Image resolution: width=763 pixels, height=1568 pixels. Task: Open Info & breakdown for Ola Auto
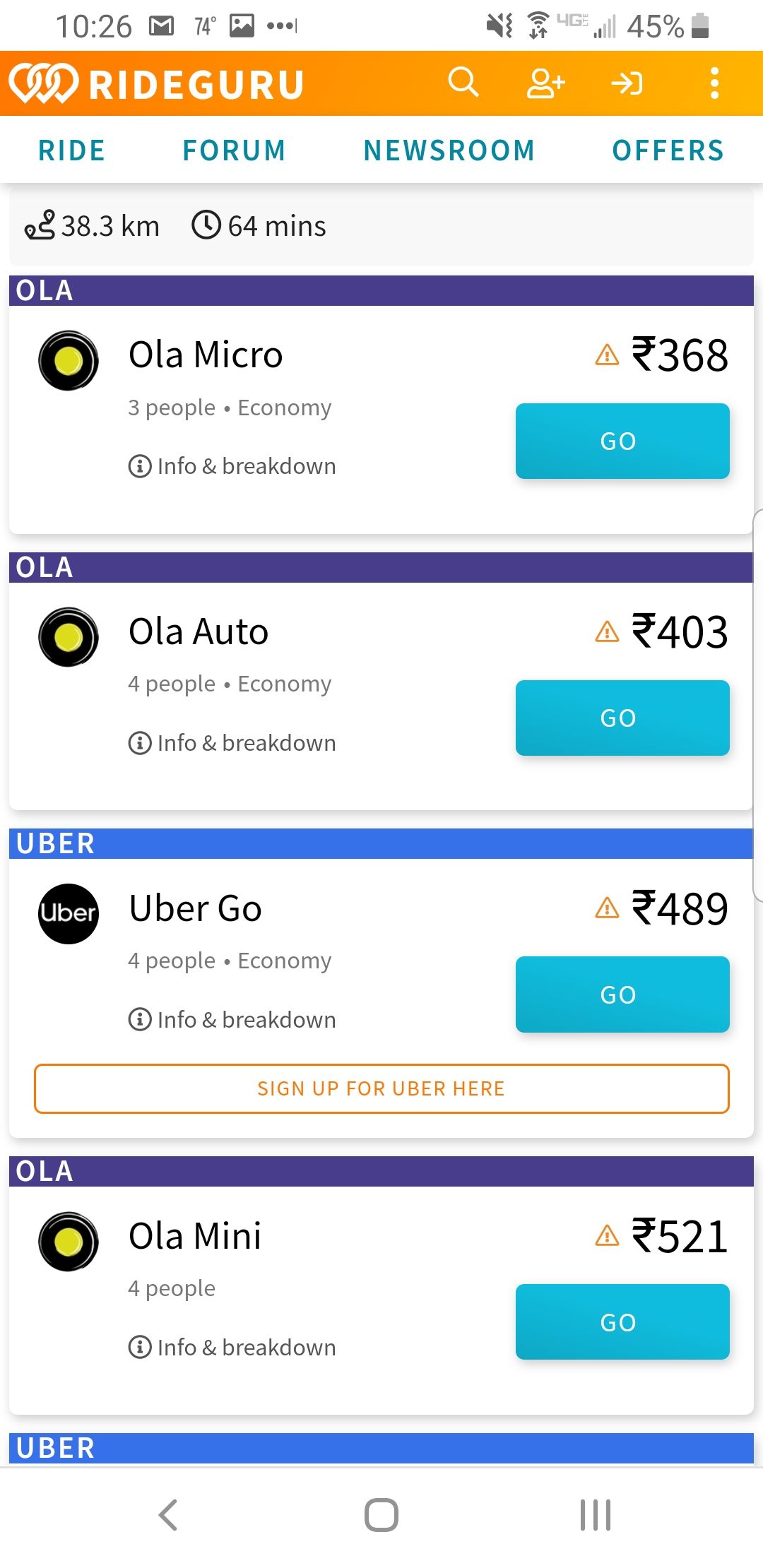(232, 743)
